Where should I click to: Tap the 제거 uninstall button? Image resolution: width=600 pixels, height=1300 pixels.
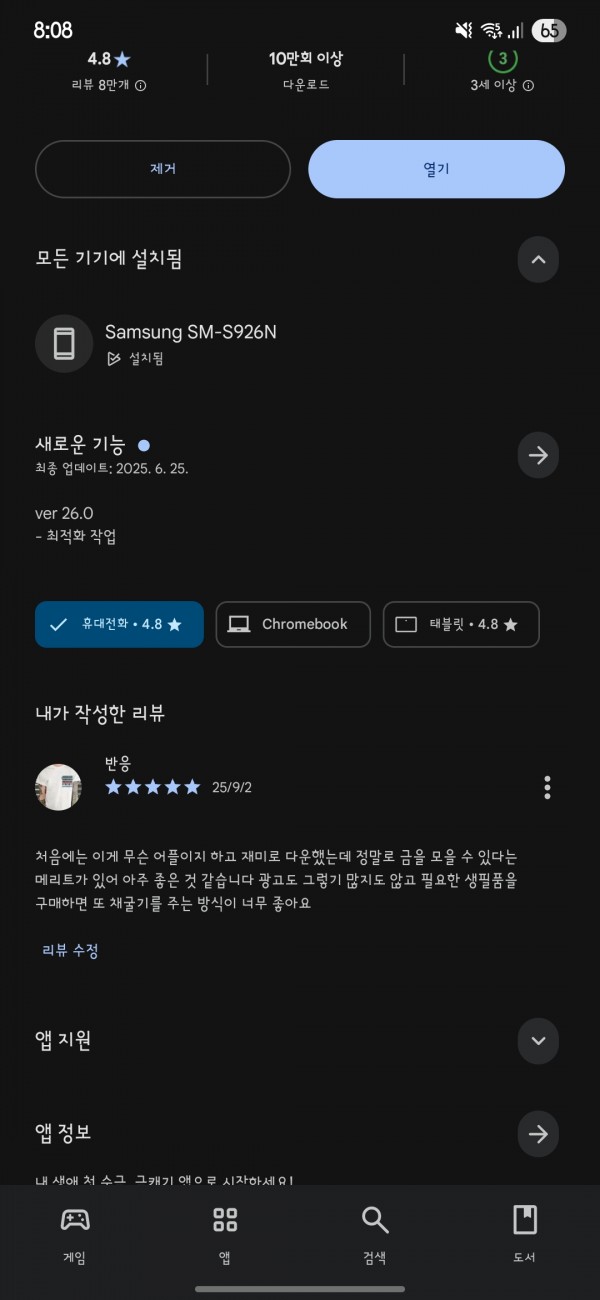[163, 169]
